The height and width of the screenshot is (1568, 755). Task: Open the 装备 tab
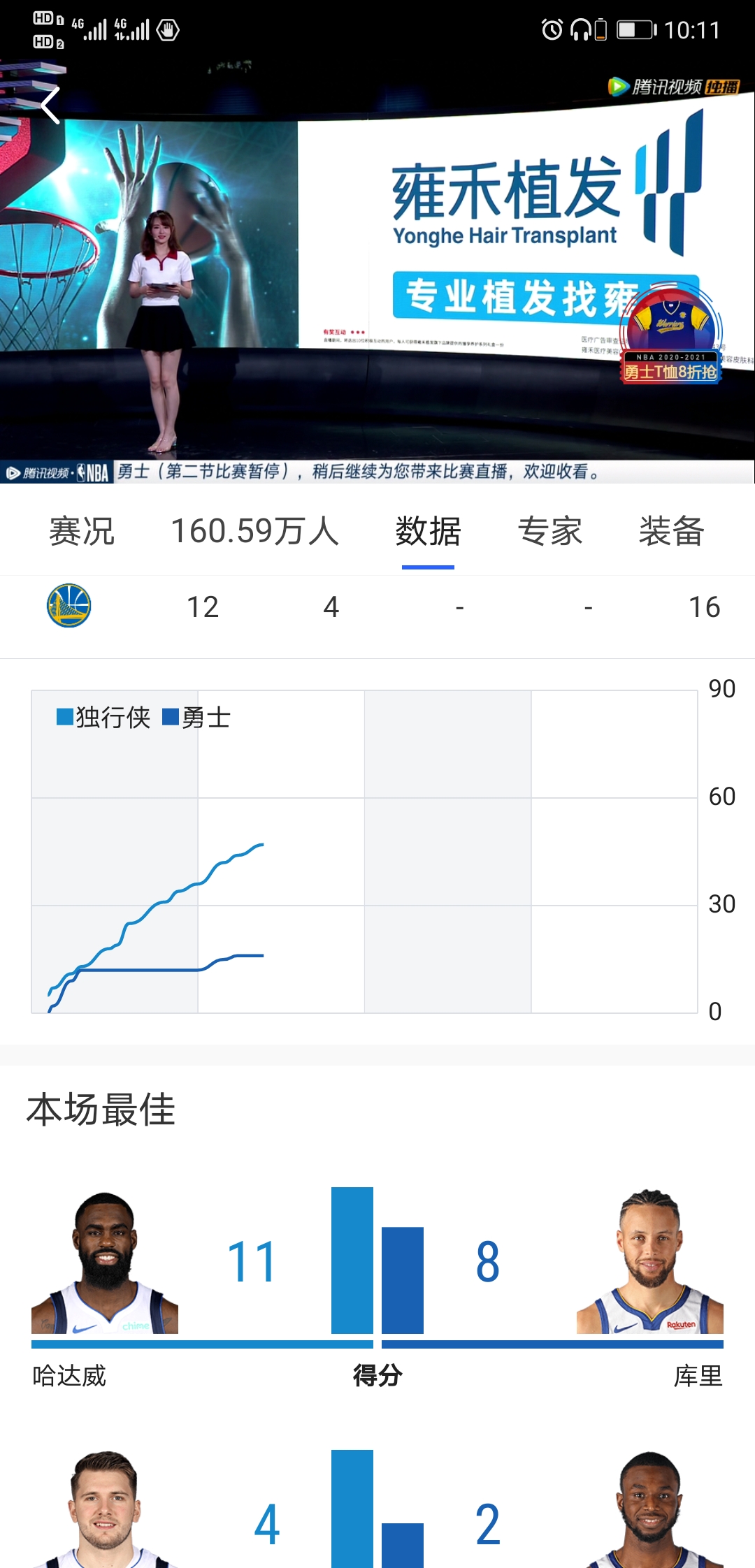[671, 531]
